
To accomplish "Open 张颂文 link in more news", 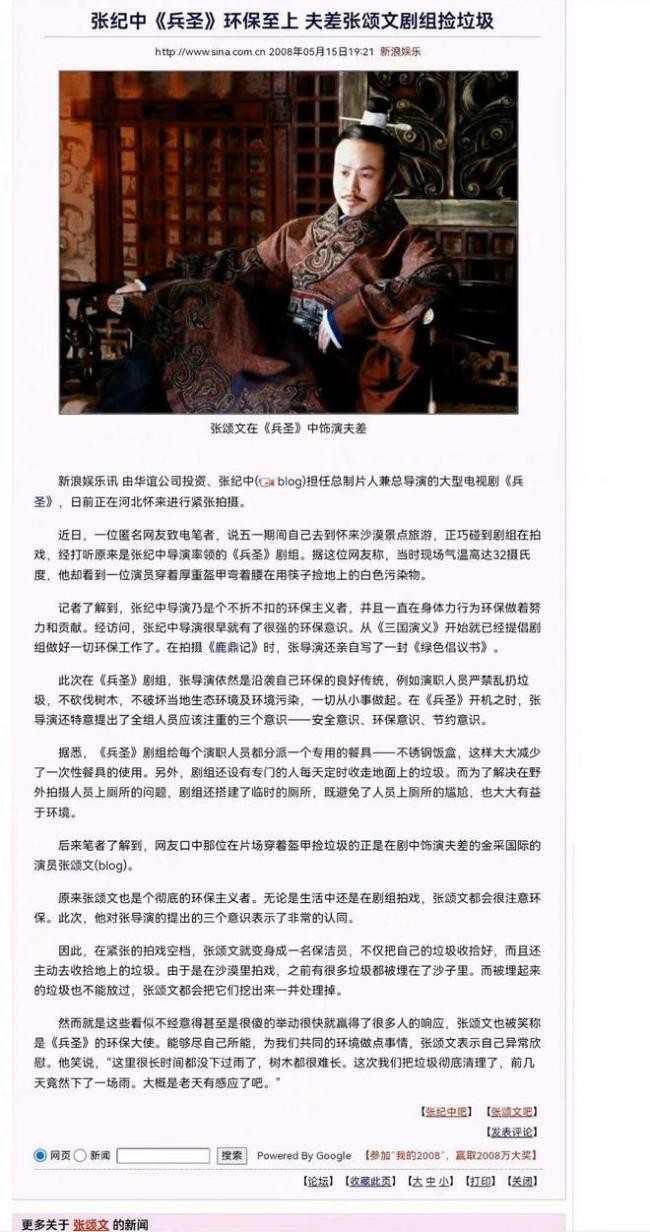I will coord(90,1224).
